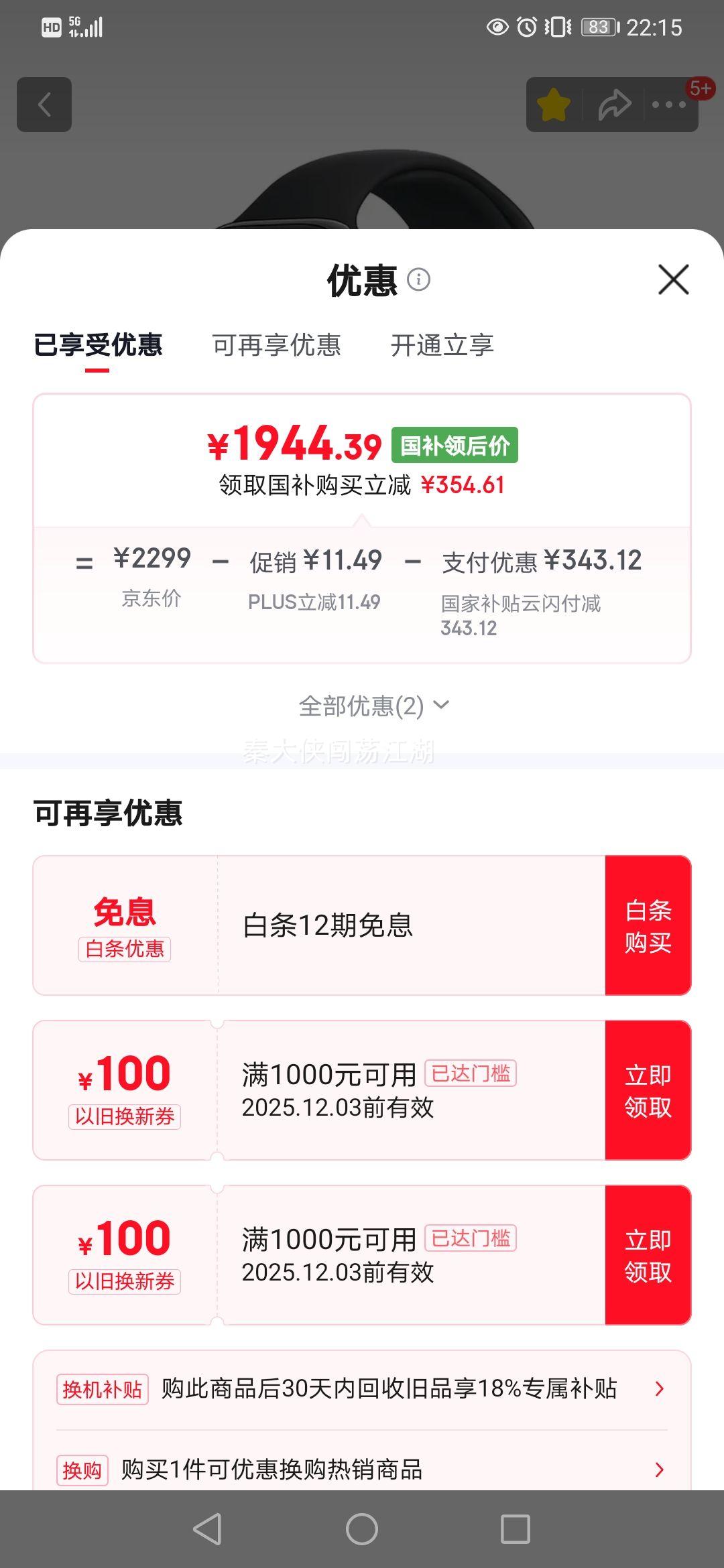This screenshot has width=724, height=1568.
Task: Tap 立即领取 on the first ¥100 coupon
Action: [648, 1091]
